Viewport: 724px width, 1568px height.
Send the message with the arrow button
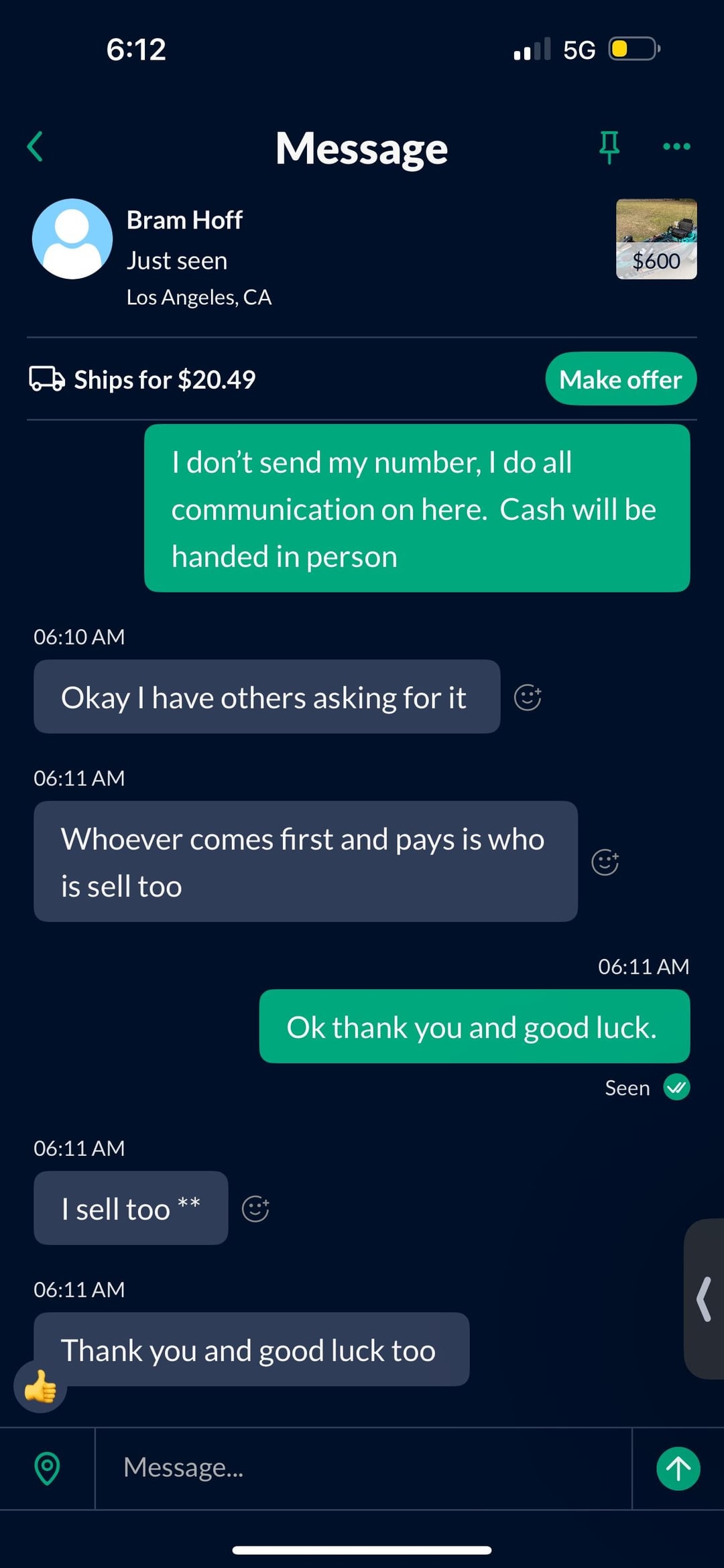(x=678, y=1468)
